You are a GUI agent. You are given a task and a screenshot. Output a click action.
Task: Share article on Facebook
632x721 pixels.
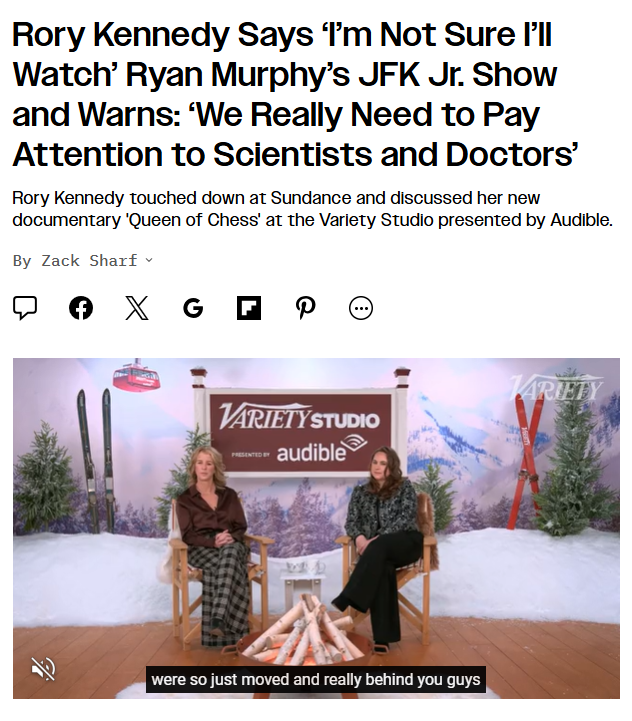tap(81, 308)
